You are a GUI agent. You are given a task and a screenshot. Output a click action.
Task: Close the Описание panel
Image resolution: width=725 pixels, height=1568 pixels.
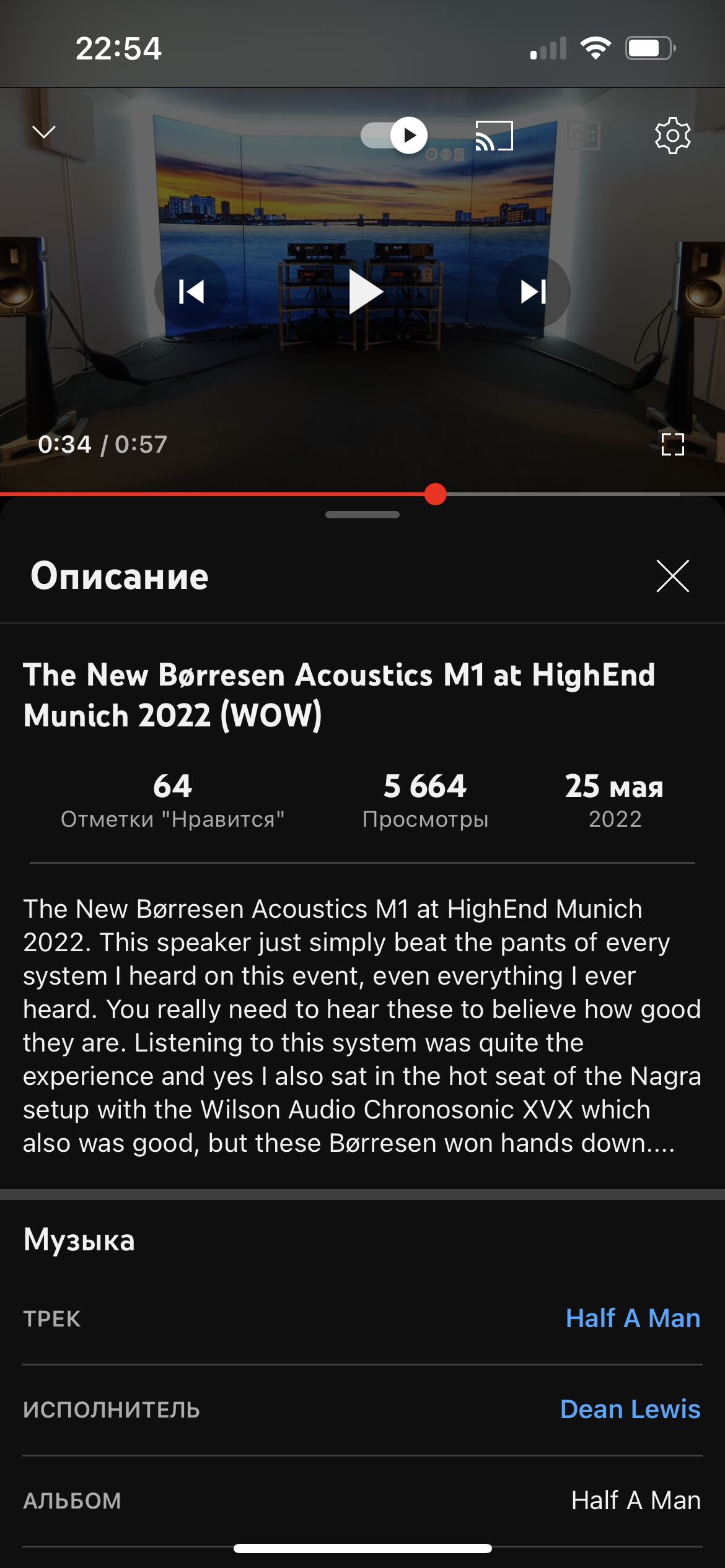point(672,576)
